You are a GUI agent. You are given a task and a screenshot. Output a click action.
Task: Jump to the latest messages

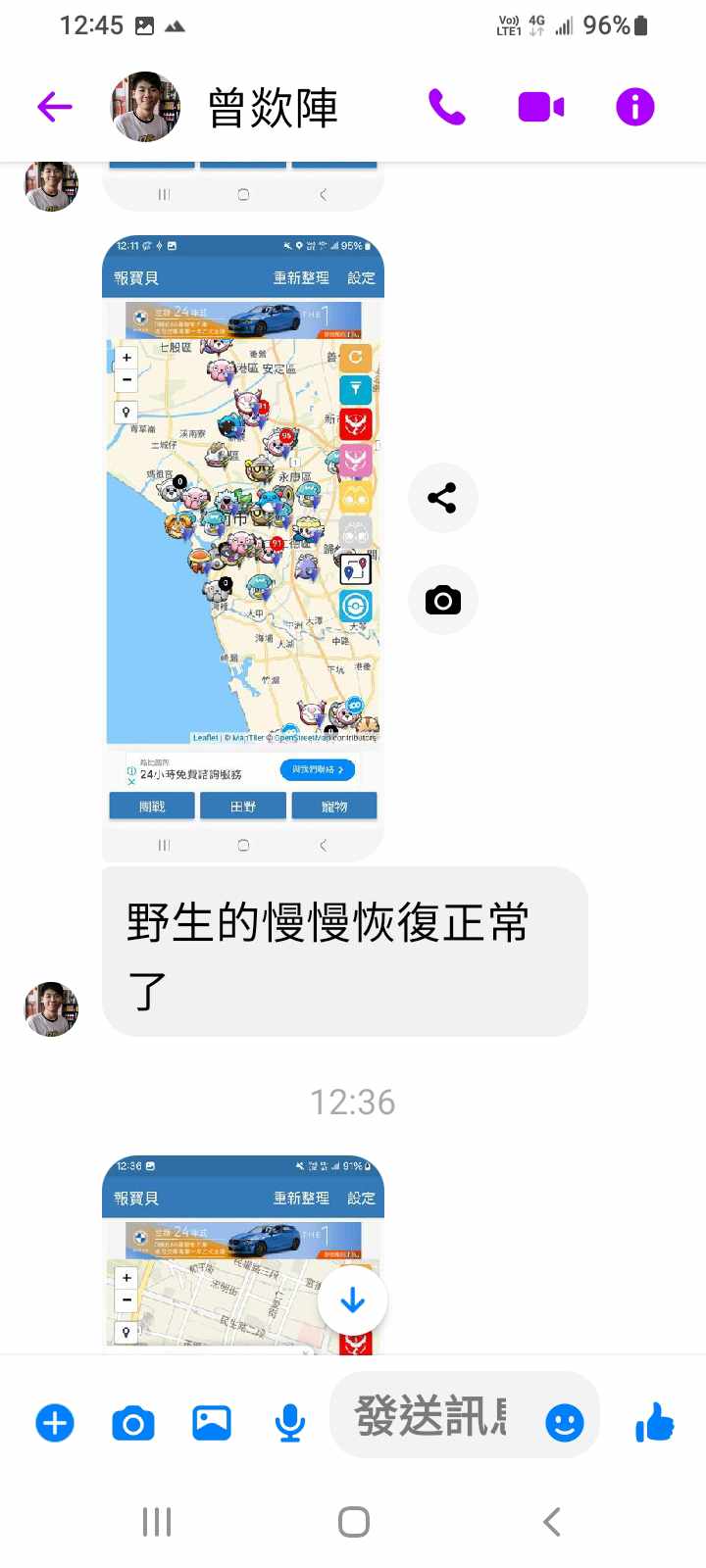[x=352, y=1300]
